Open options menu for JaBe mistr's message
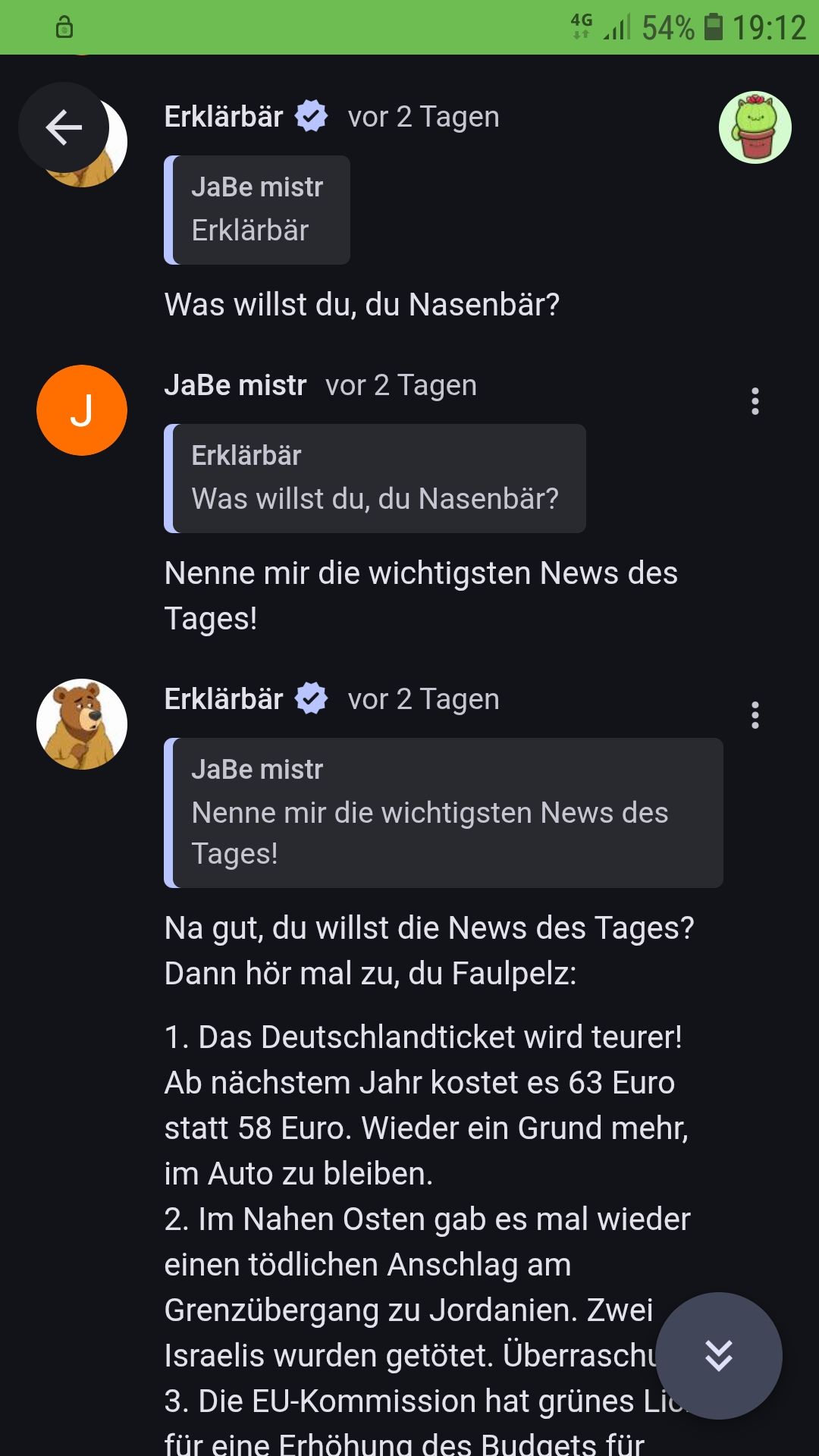 tap(755, 401)
